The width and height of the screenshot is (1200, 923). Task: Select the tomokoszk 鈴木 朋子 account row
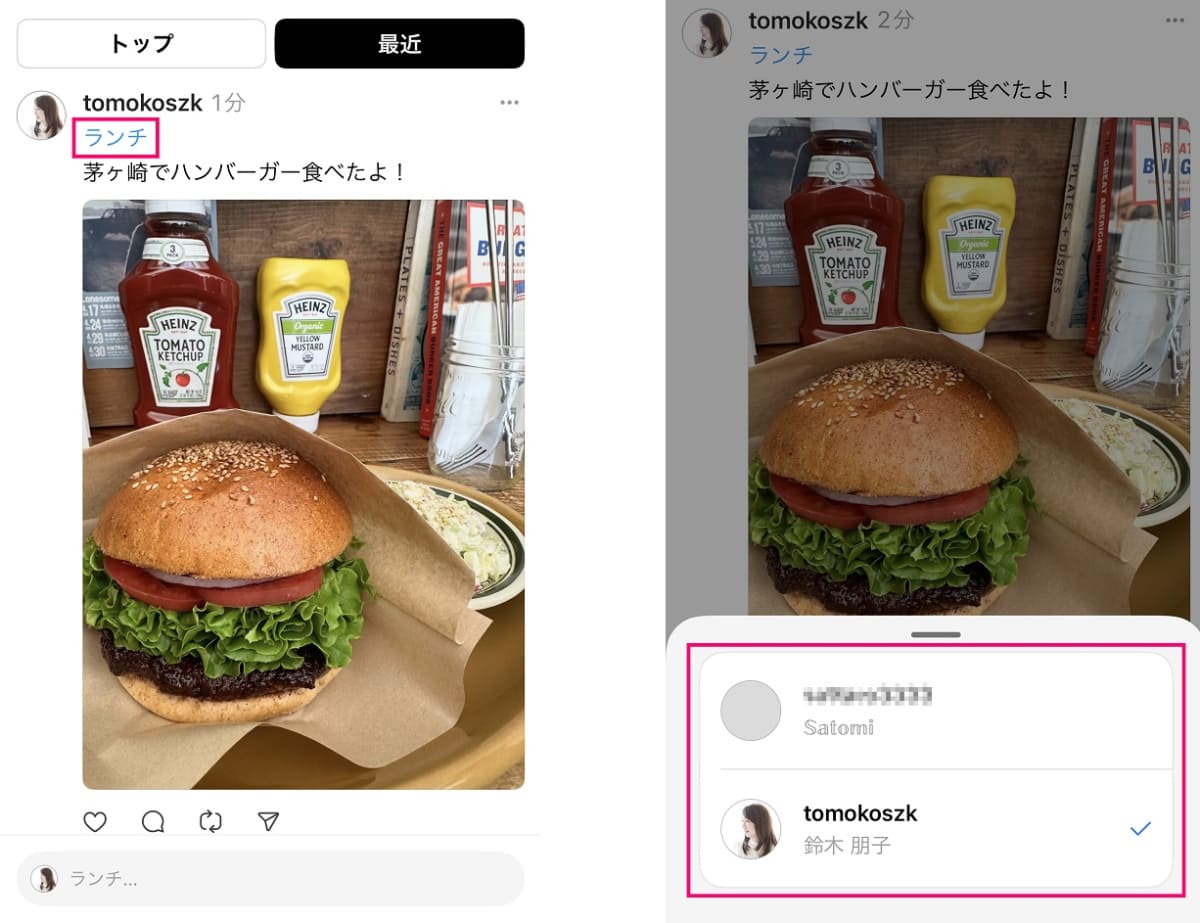point(935,828)
